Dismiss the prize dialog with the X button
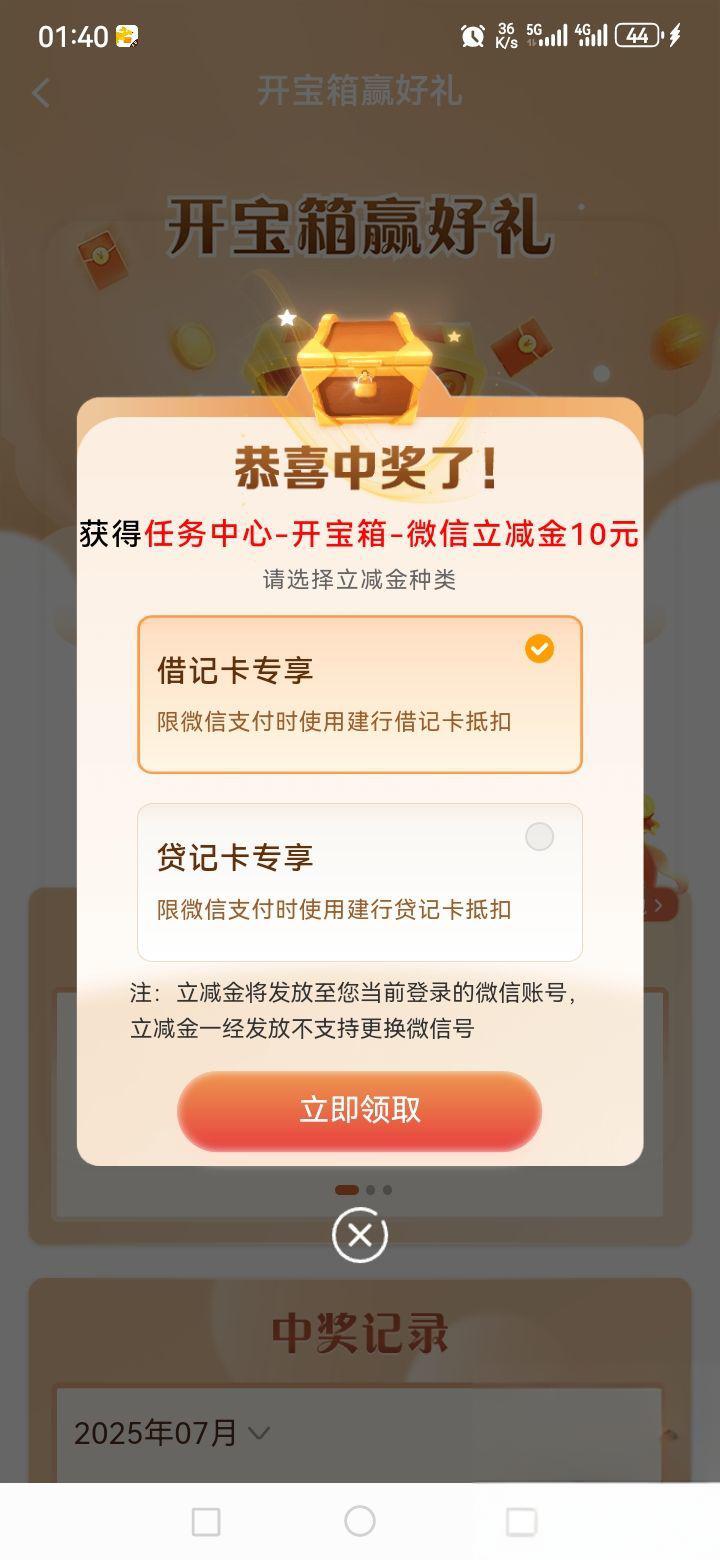The image size is (720, 1560). pos(360,1236)
